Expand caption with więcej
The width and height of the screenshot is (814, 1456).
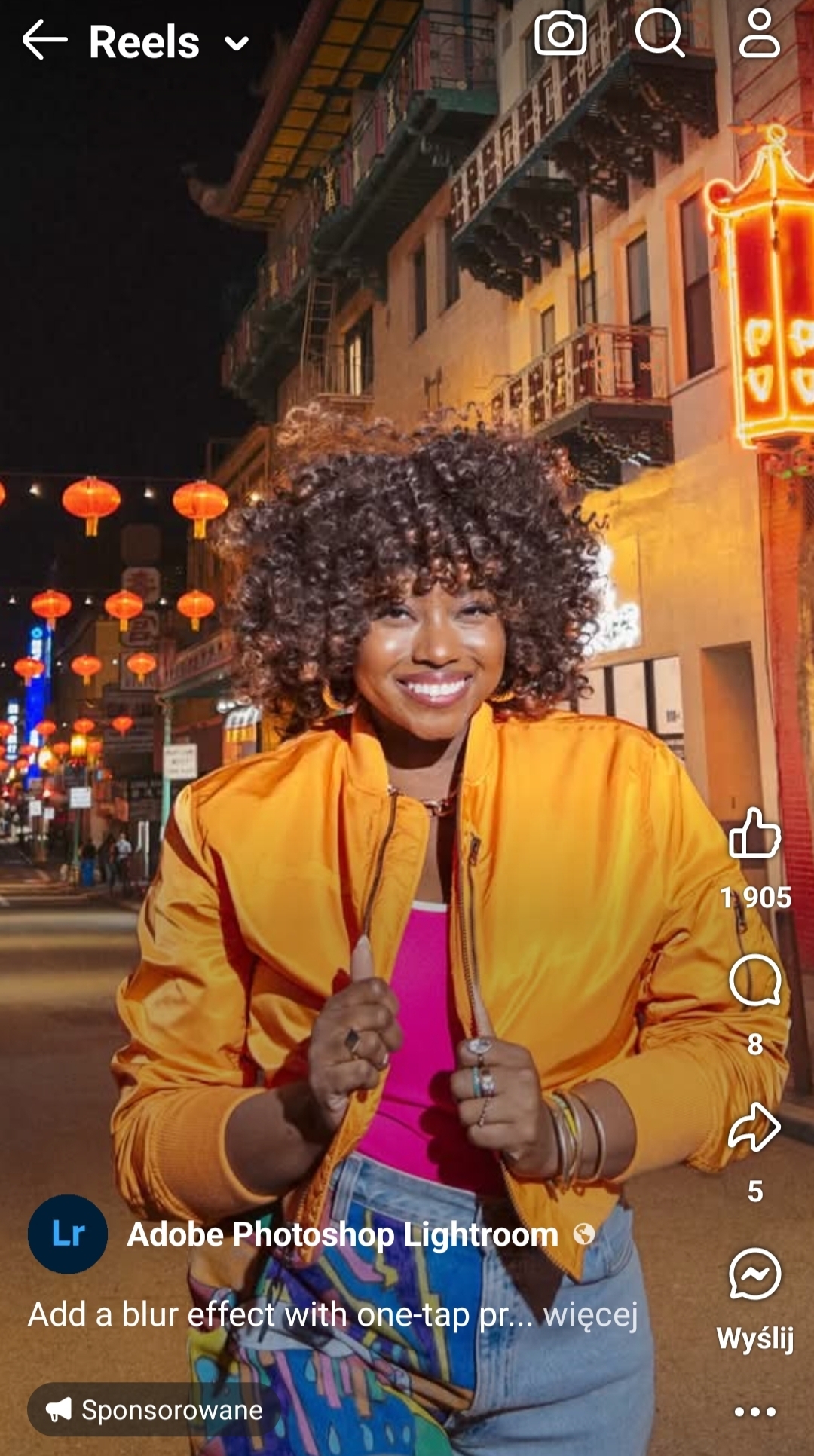tap(591, 1314)
